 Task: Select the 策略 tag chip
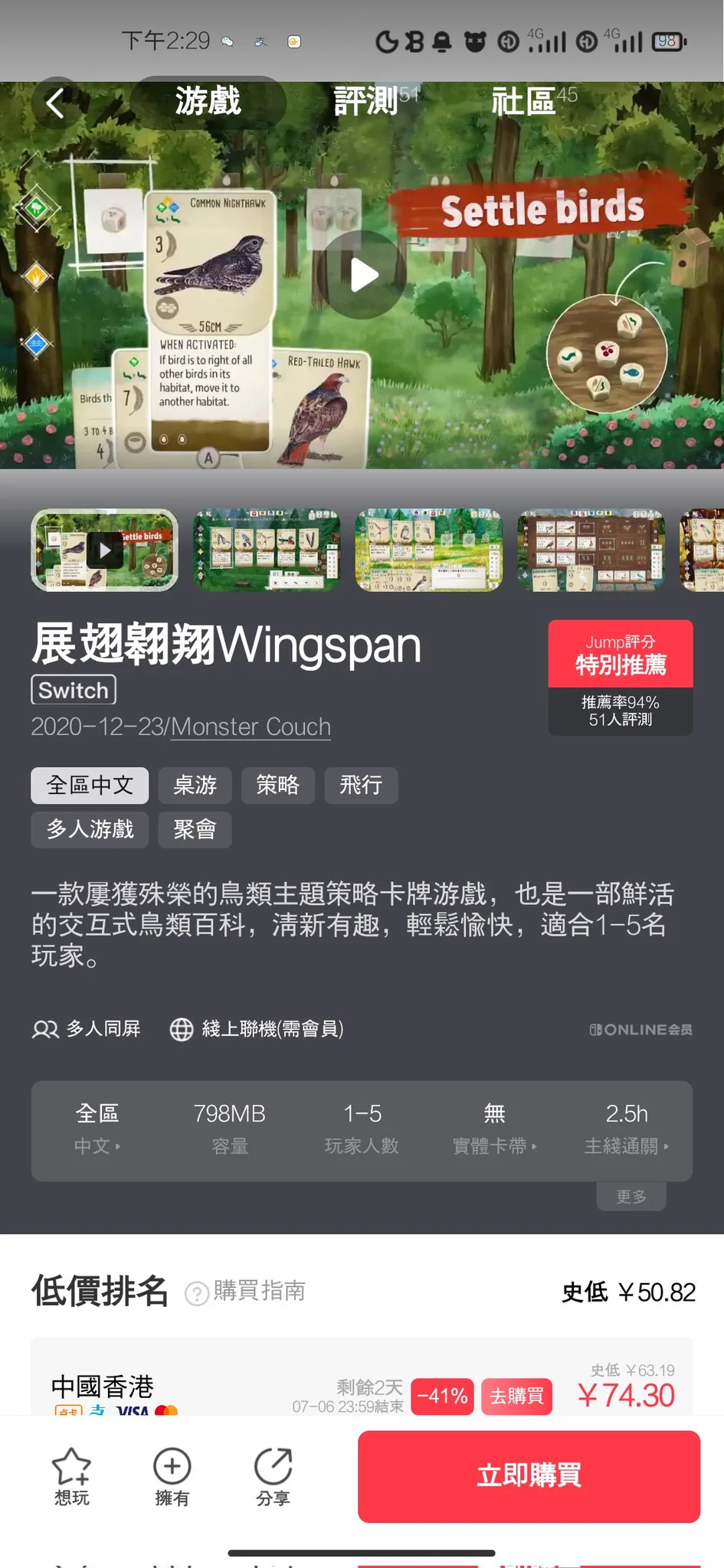(277, 786)
